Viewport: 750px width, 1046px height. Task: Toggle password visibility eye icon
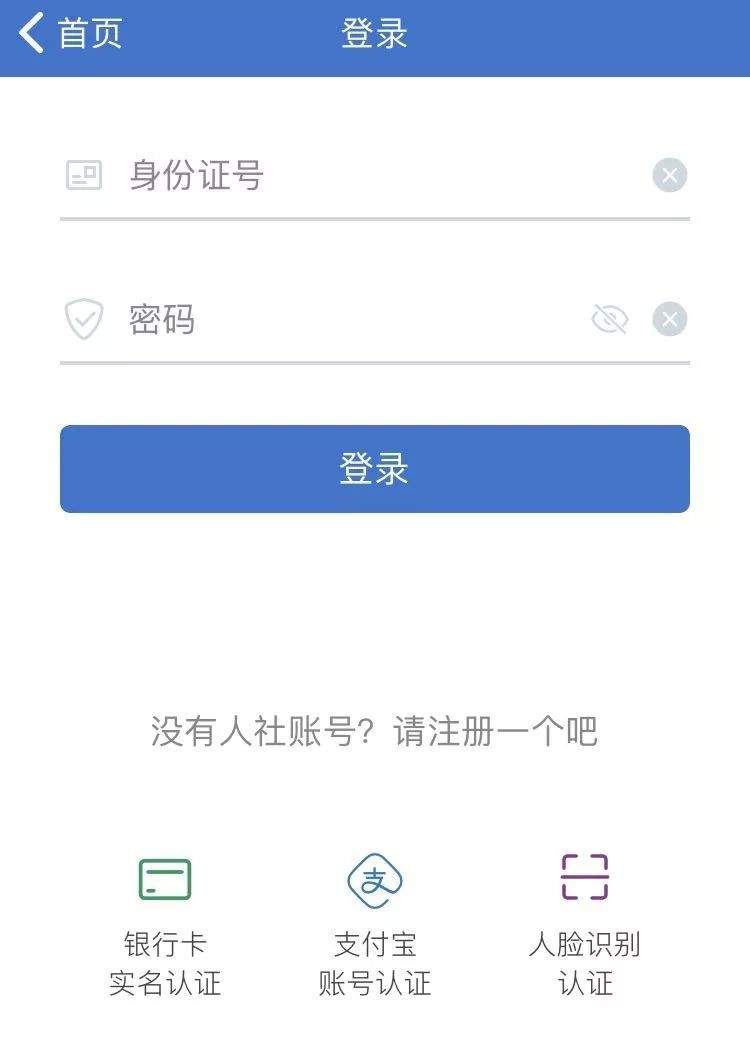coord(609,320)
